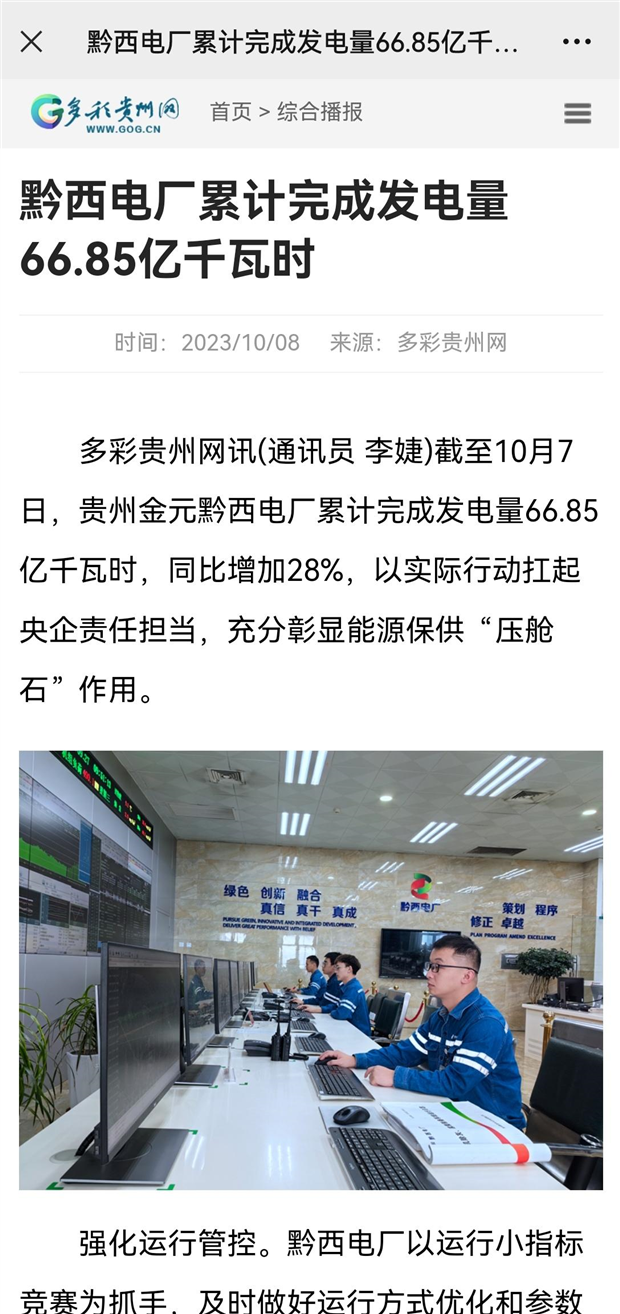Open 综合播报 breadcrumb section
The image size is (620, 1314).
(320, 112)
